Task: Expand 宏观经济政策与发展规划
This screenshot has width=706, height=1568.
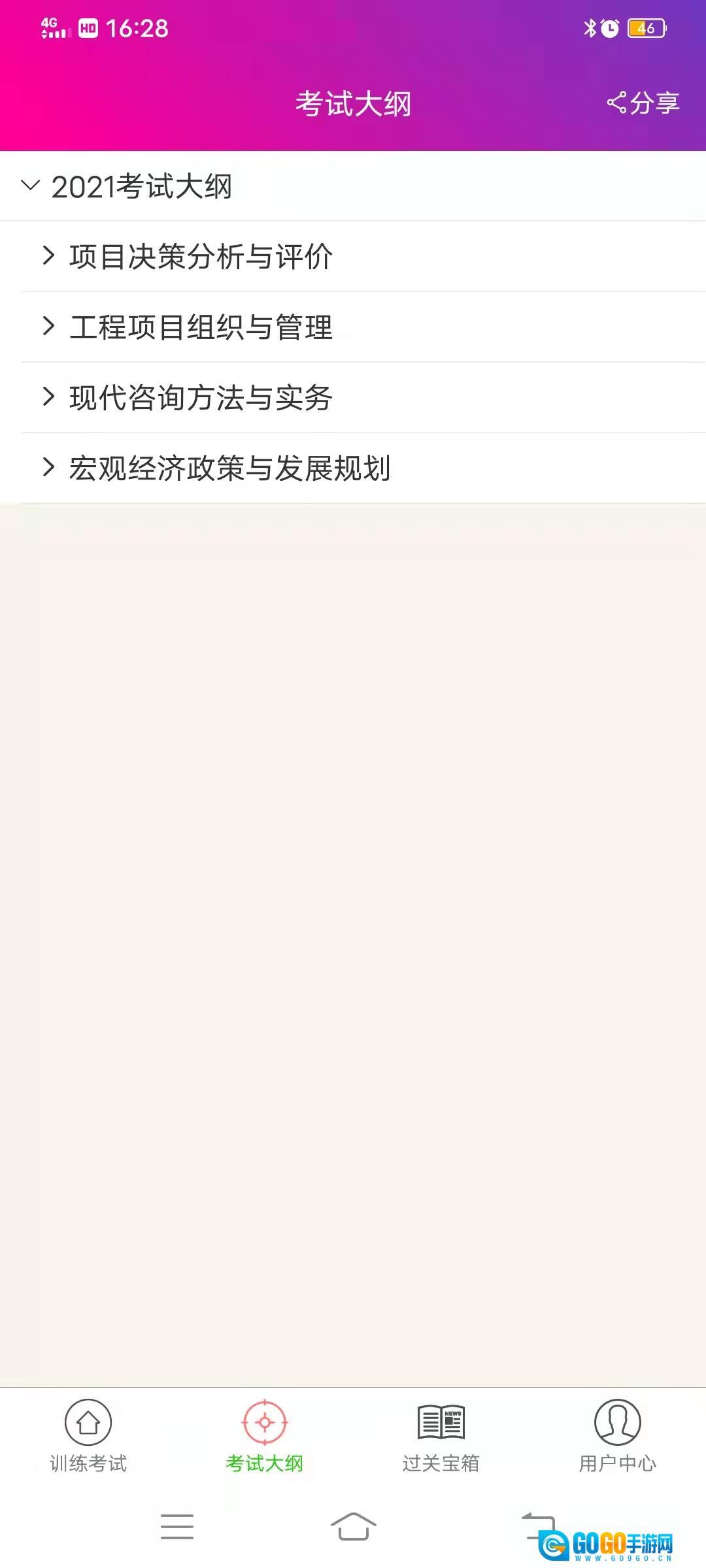Action: (229, 468)
